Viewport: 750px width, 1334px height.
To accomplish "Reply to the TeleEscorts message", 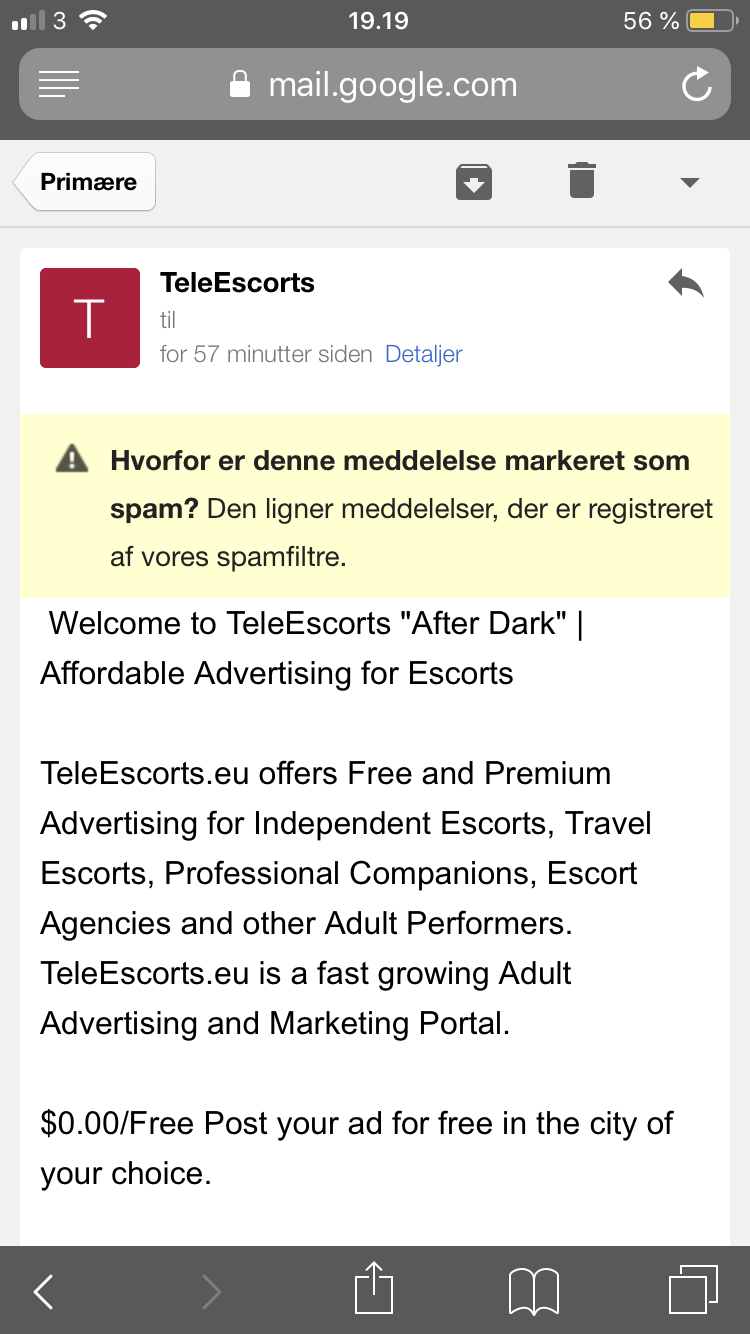I will 686,285.
